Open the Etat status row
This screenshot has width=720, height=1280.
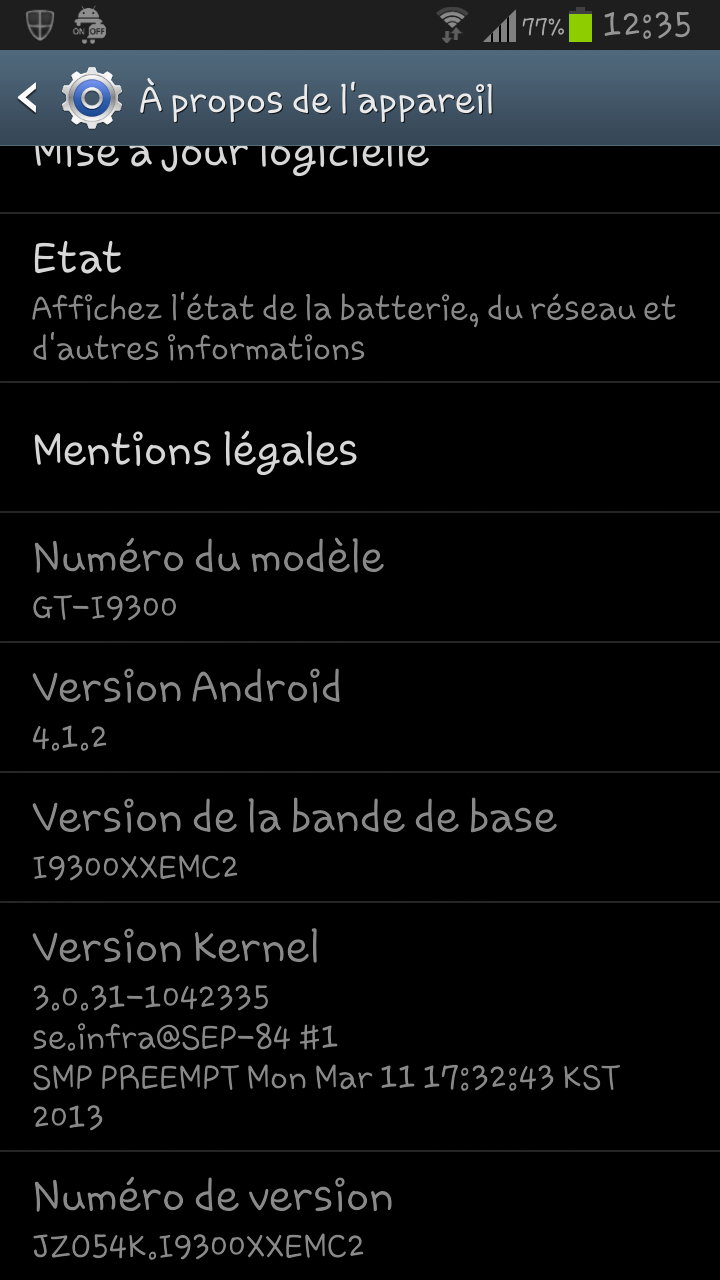tap(360, 298)
